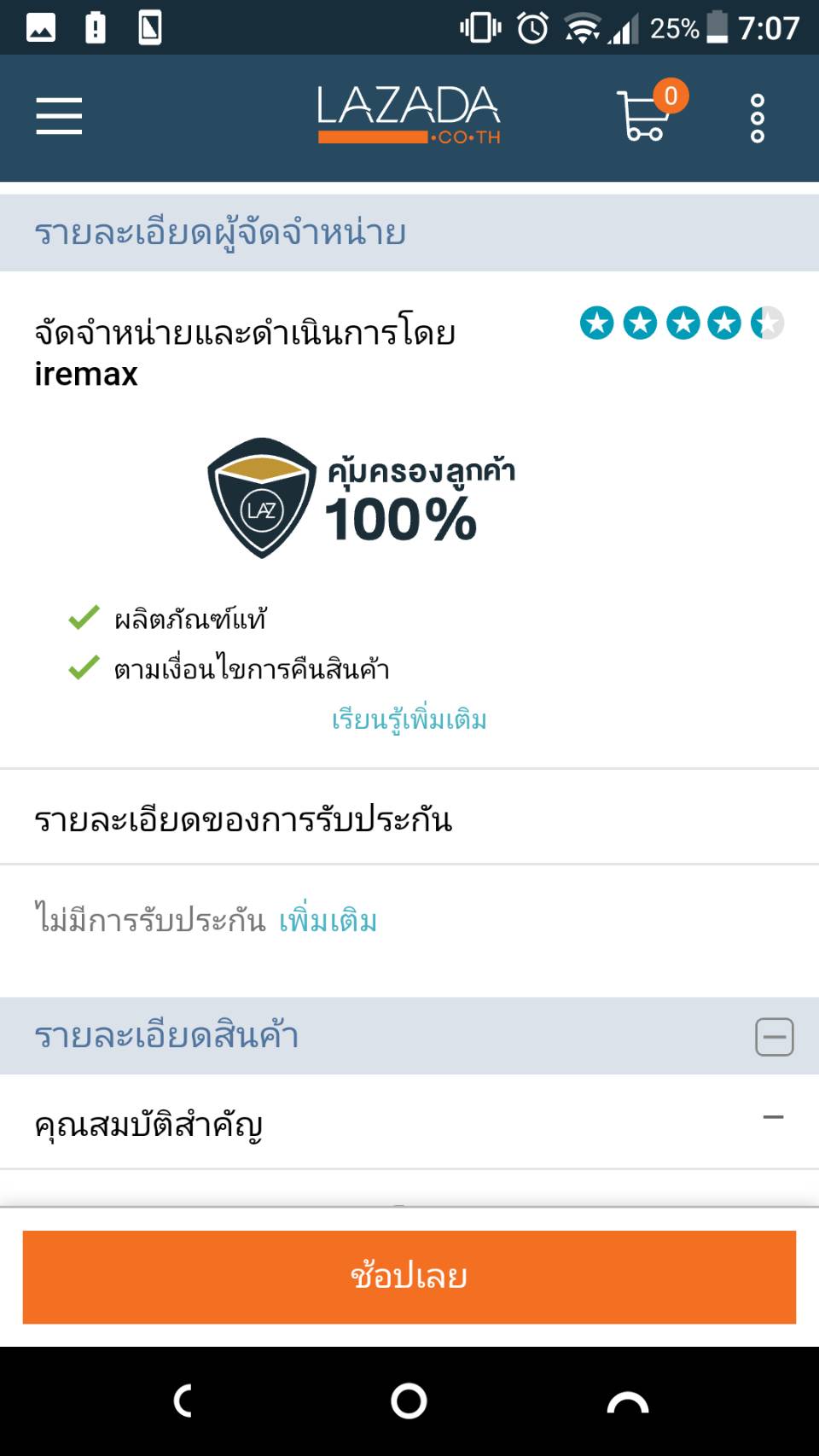Tap the เรียนรู้เพิ่มเติม link
The image size is (819, 1456).
click(409, 719)
